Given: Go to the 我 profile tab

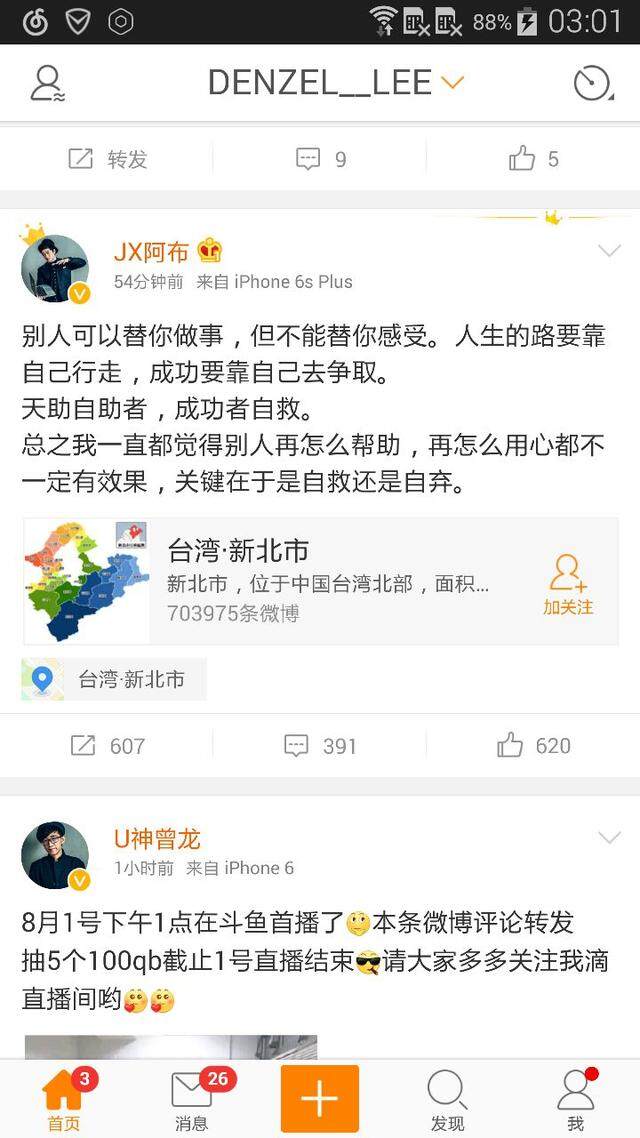Looking at the screenshot, I should pos(575,1098).
